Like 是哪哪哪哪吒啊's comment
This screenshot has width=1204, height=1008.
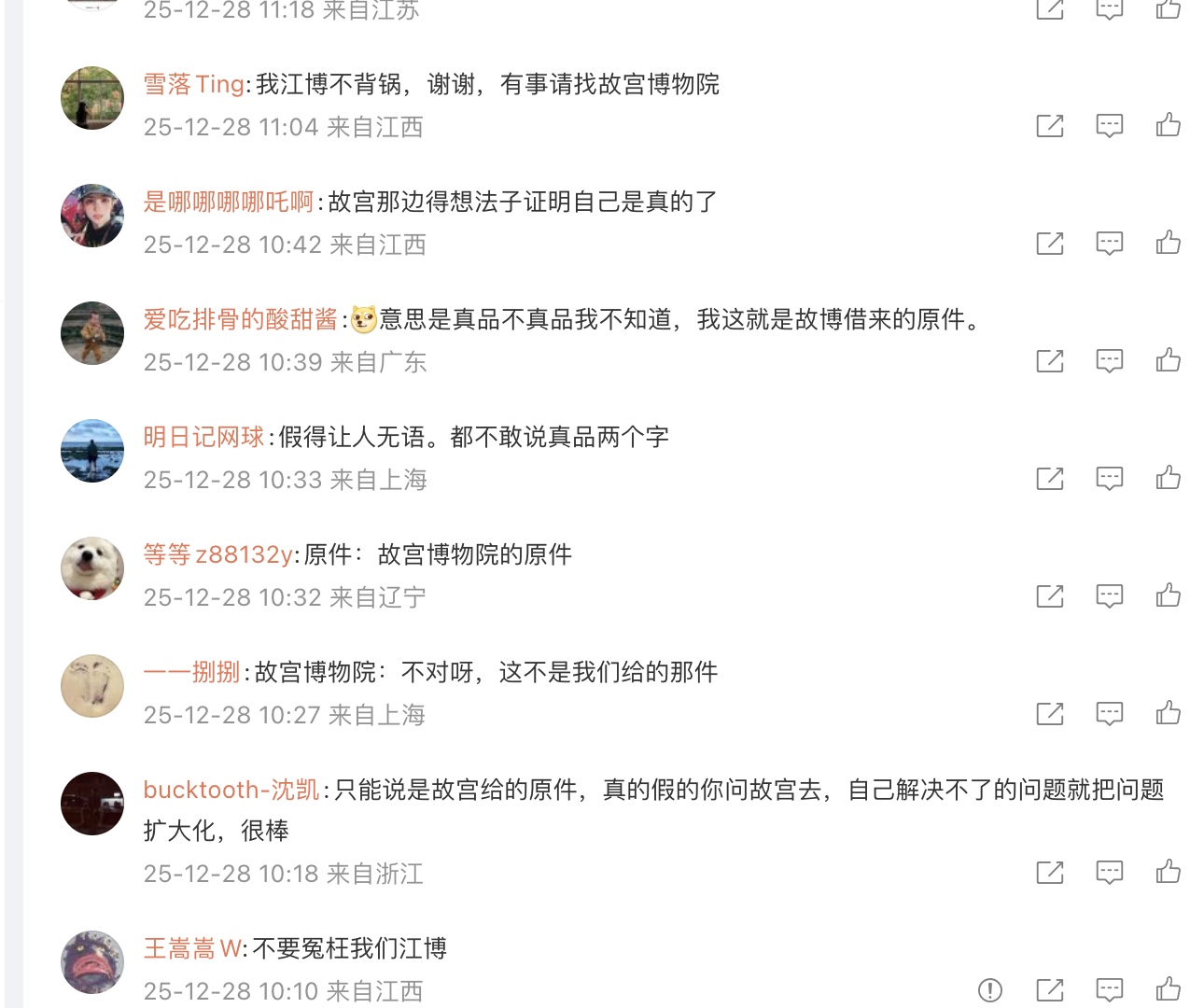click(x=1169, y=243)
